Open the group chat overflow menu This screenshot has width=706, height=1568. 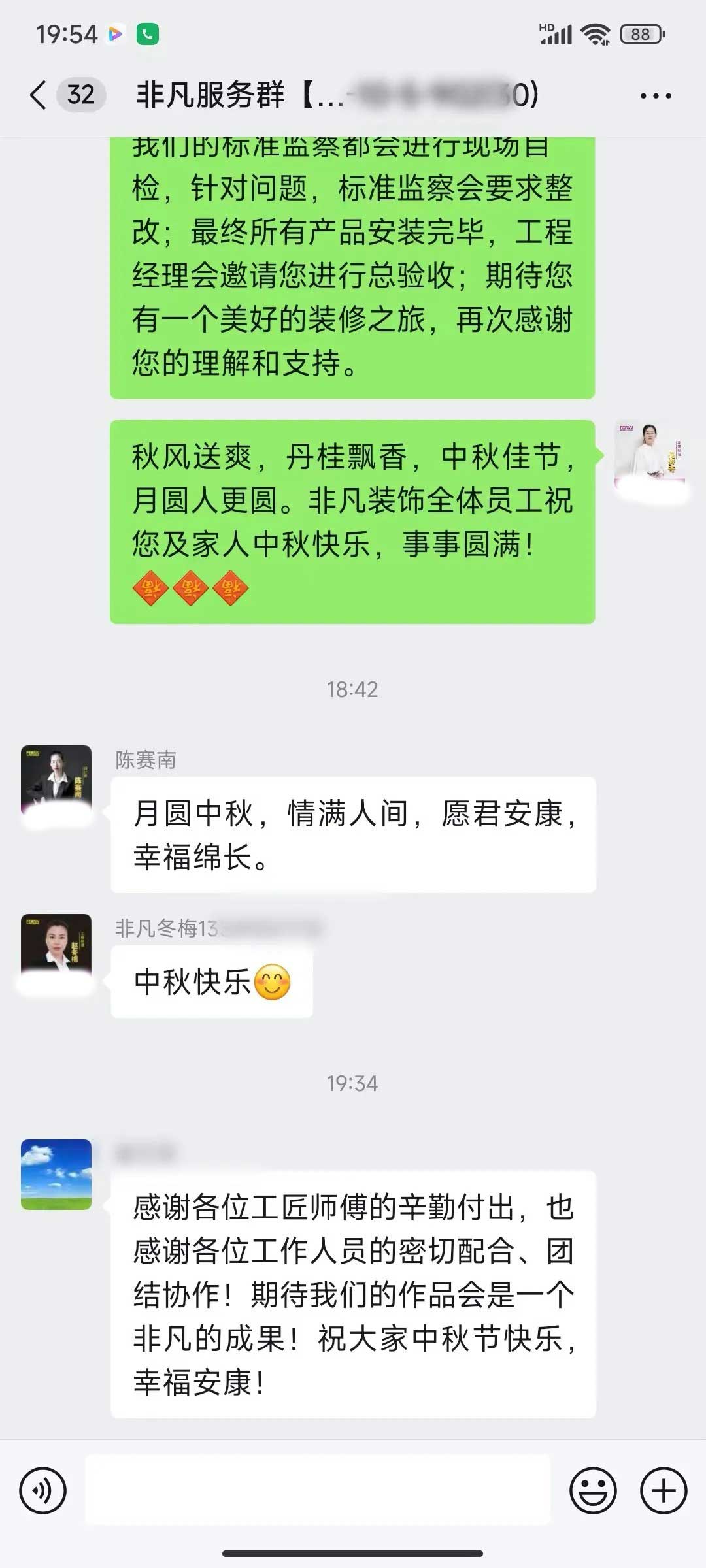(x=655, y=96)
